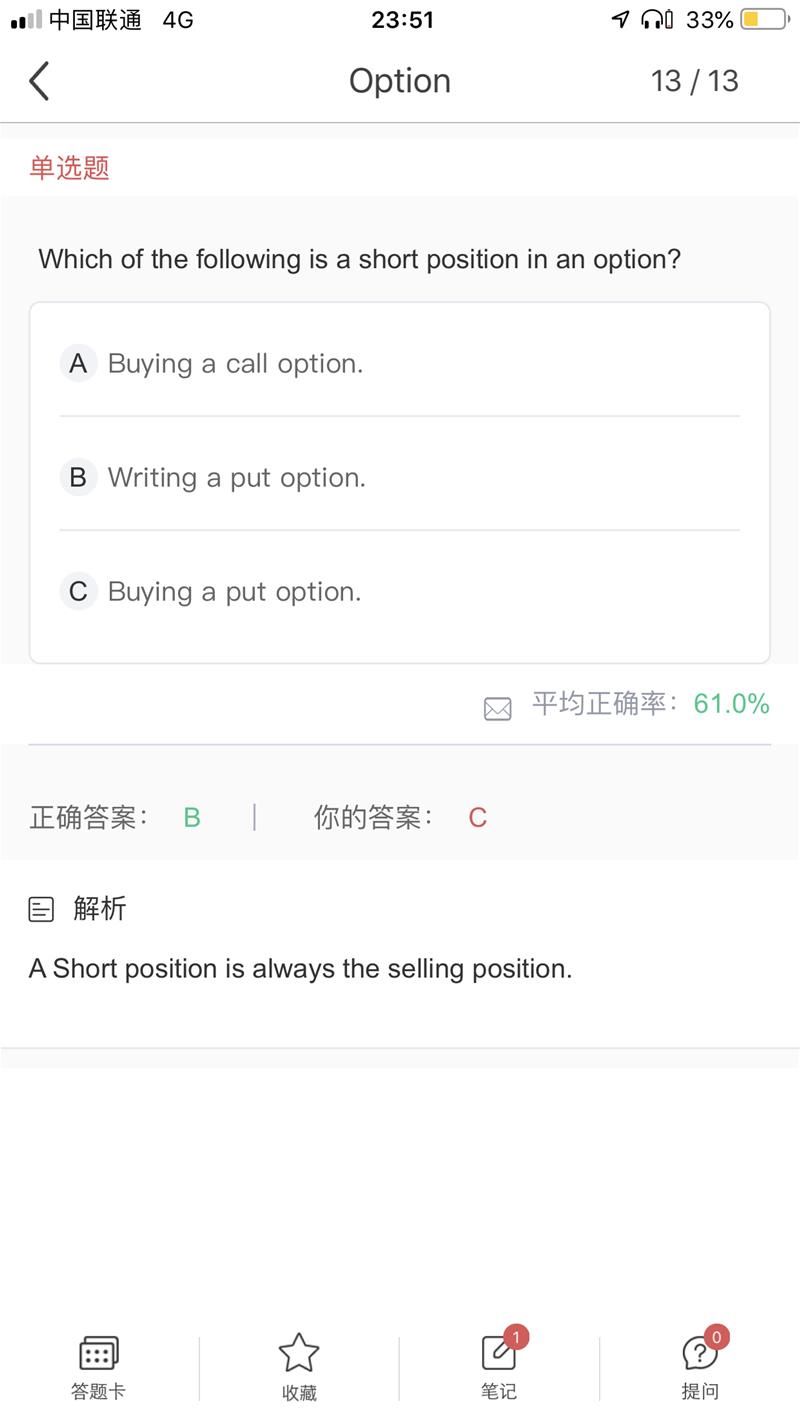This screenshot has width=800, height=1422.
Task: Open notes (笔记) for this question
Action: 499,1365
